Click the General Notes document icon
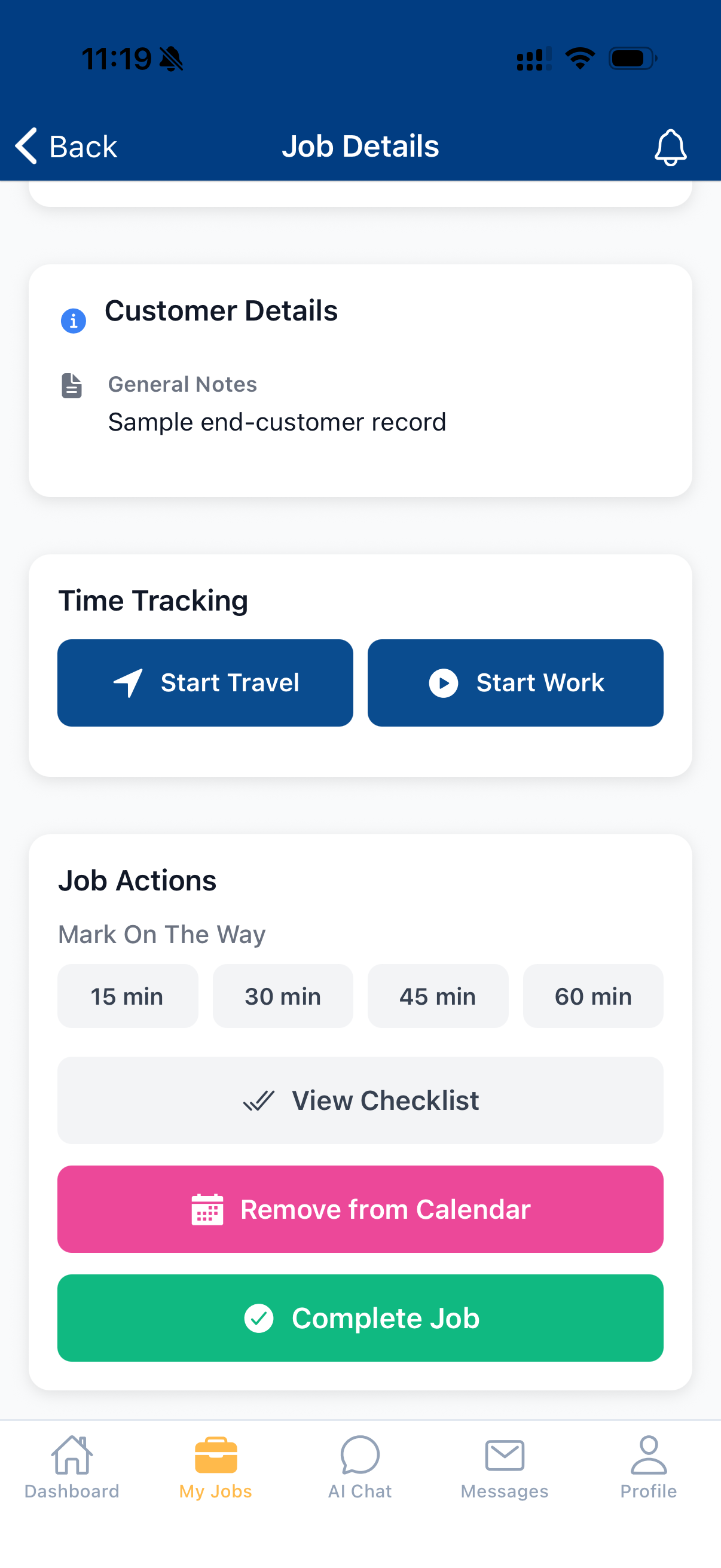721x1568 pixels. tap(71, 385)
